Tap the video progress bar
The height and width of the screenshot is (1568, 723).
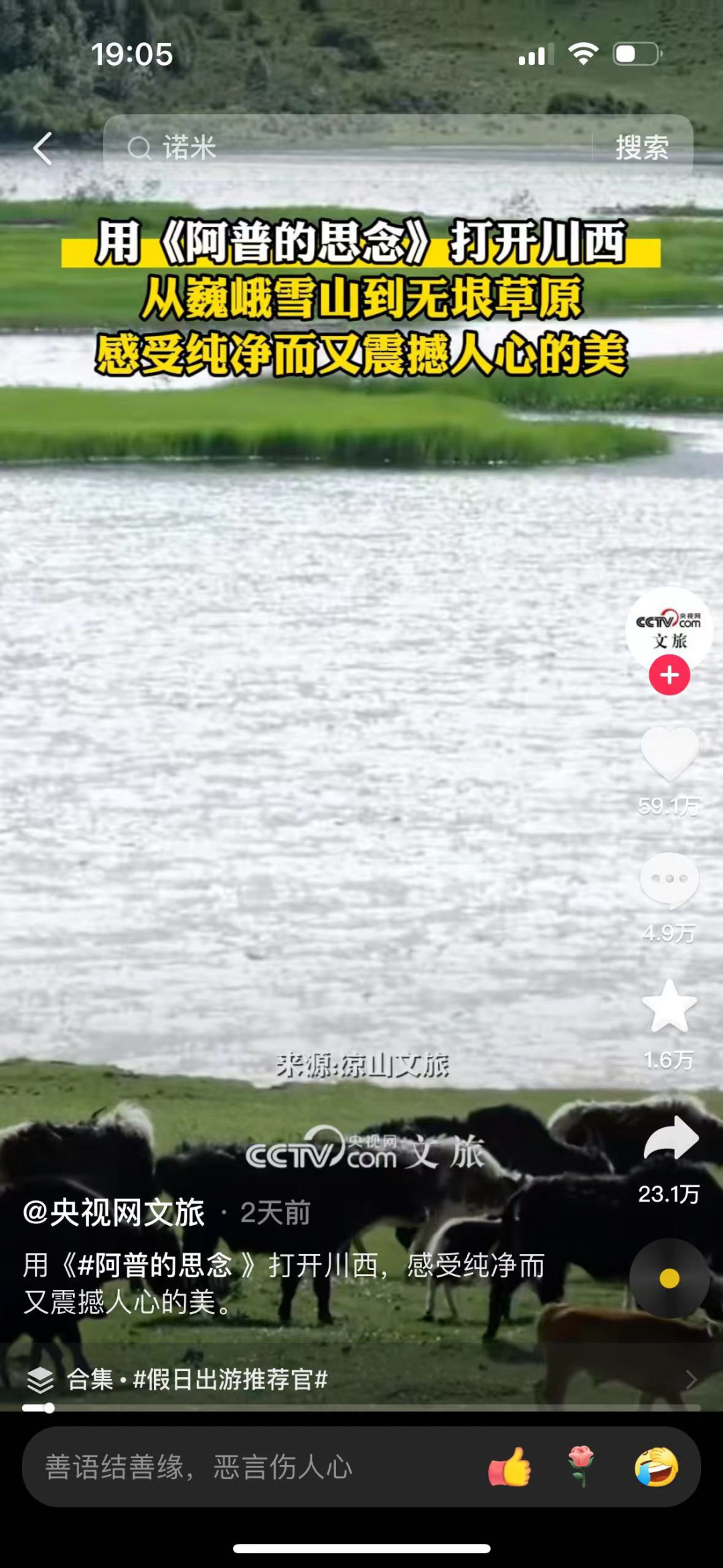[x=361, y=1408]
